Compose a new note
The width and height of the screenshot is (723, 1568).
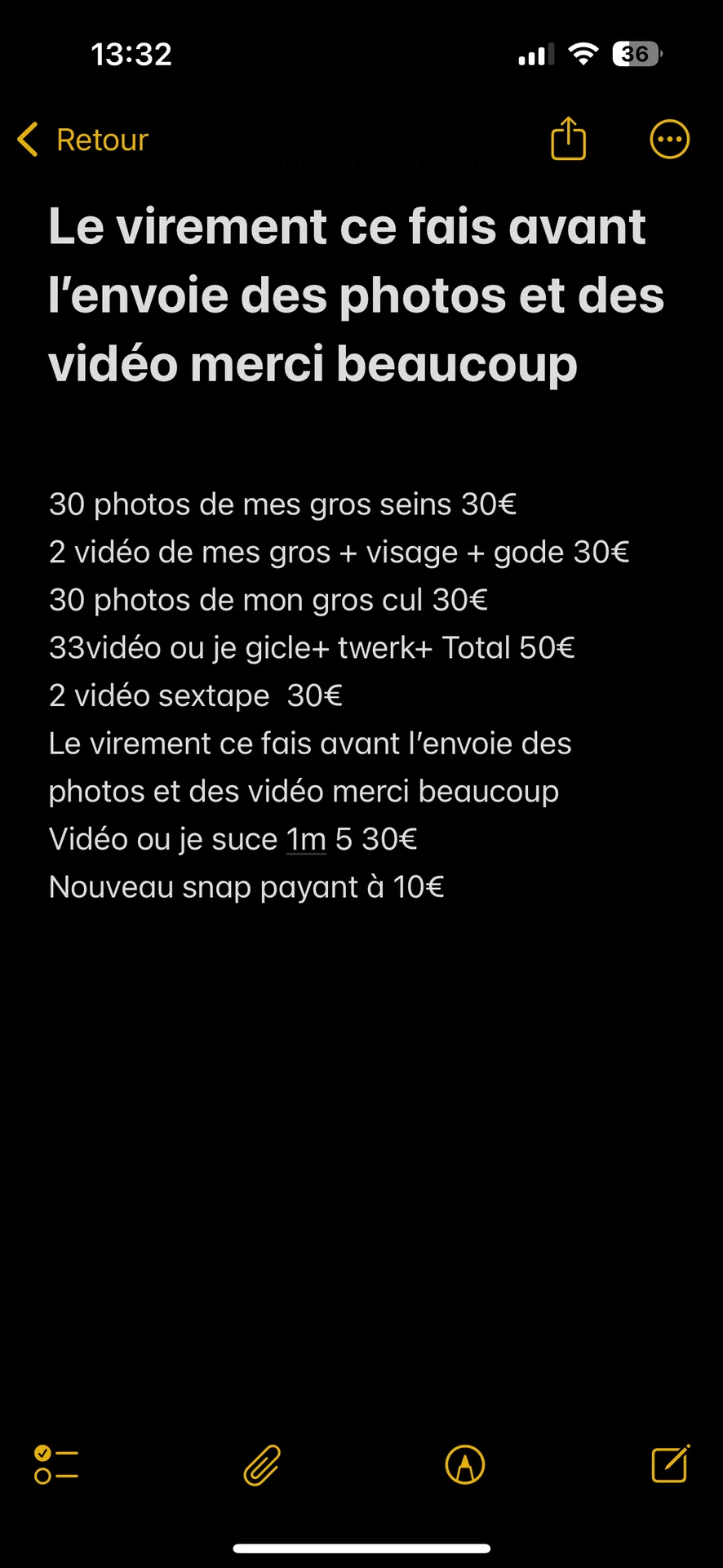coord(671,1463)
